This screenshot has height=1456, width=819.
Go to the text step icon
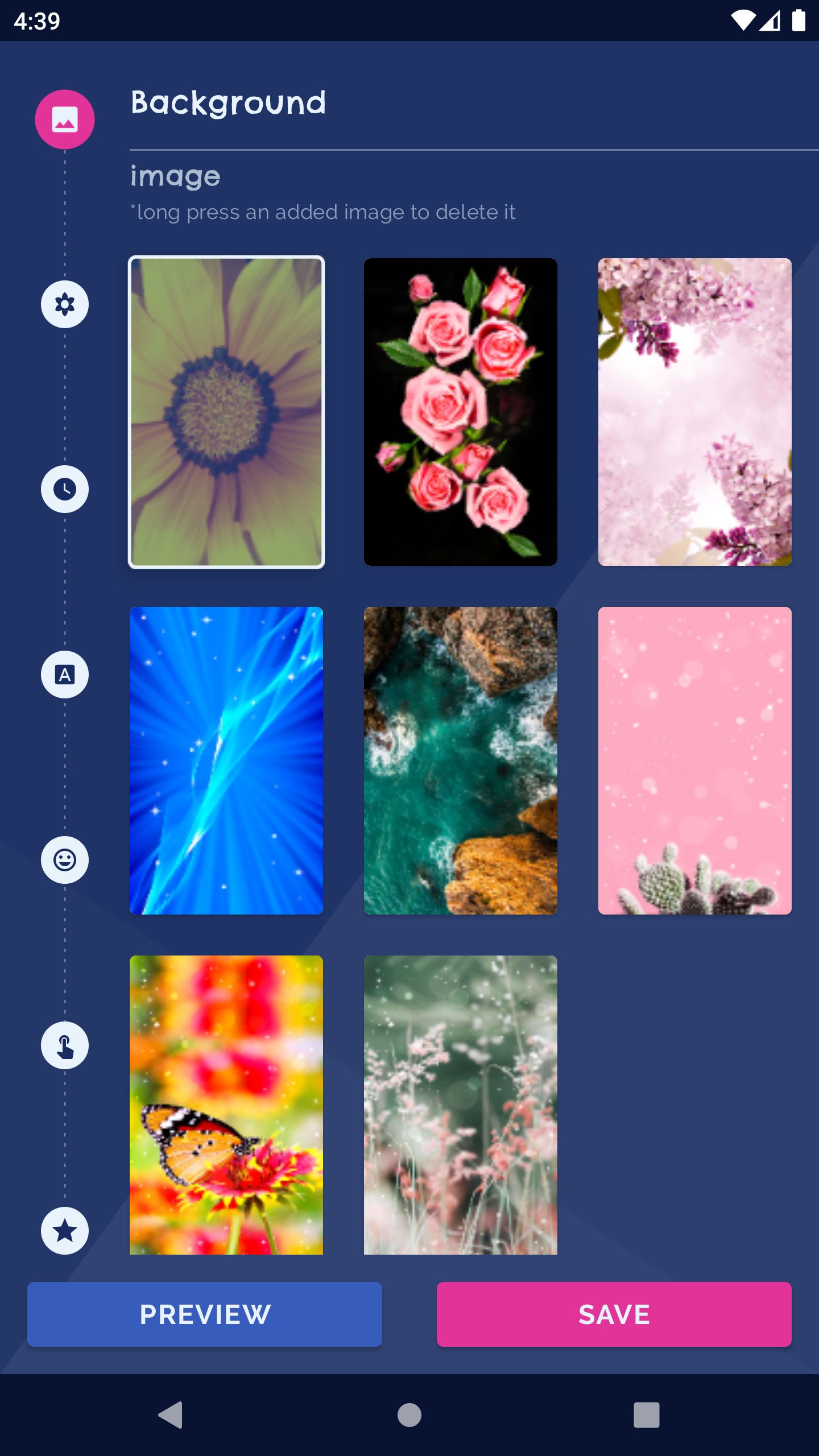(65, 675)
